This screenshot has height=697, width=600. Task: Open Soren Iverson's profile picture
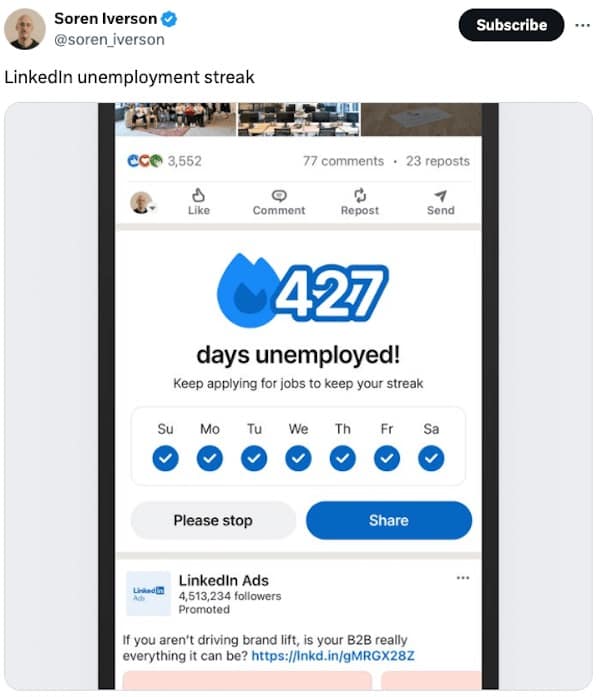(x=24, y=29)
